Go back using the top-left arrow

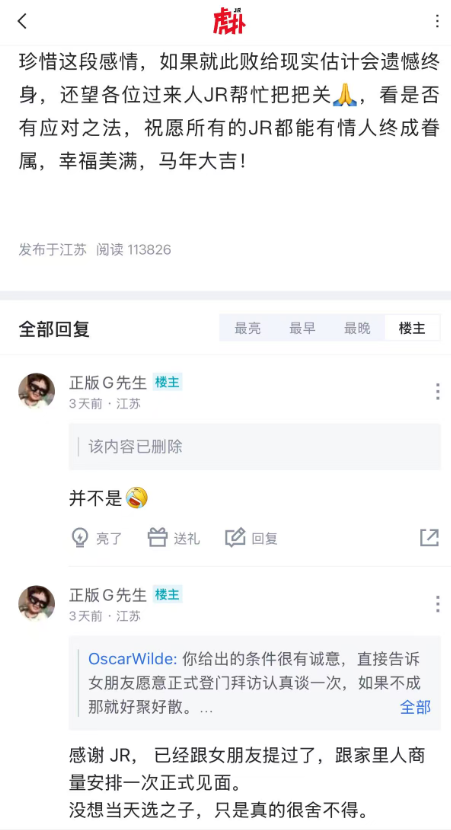point(22,21)
